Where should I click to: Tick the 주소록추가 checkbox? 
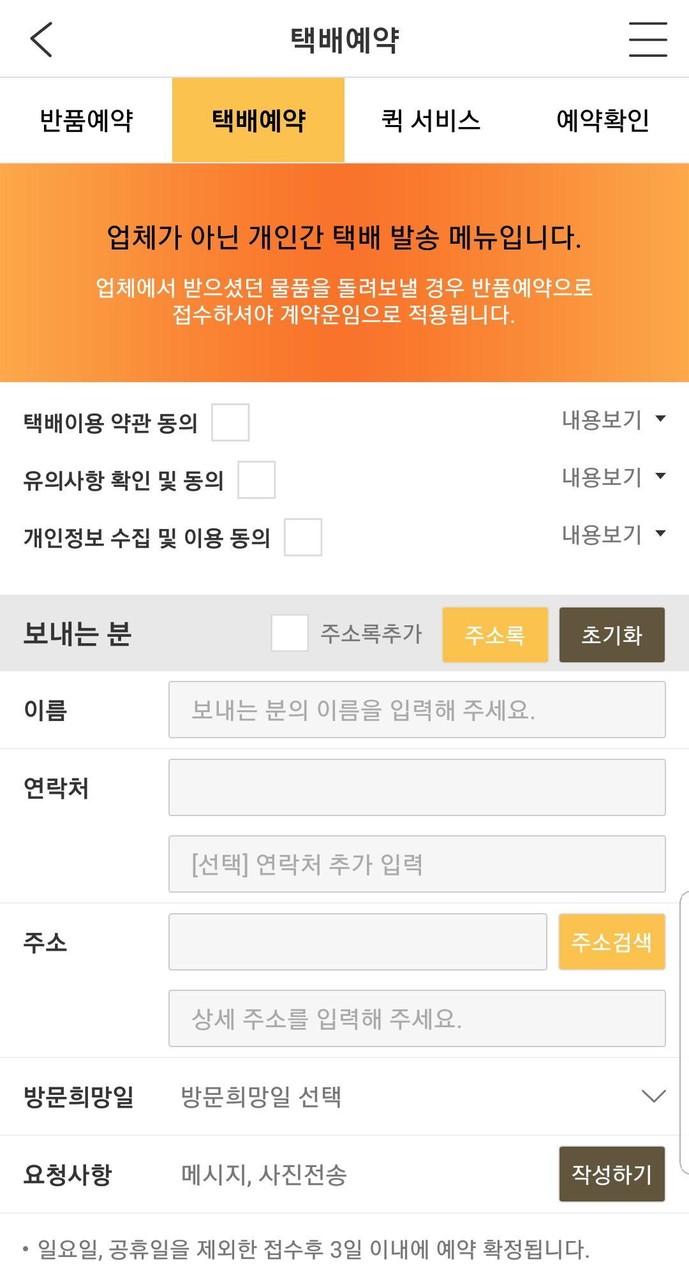tap(290, 634)
